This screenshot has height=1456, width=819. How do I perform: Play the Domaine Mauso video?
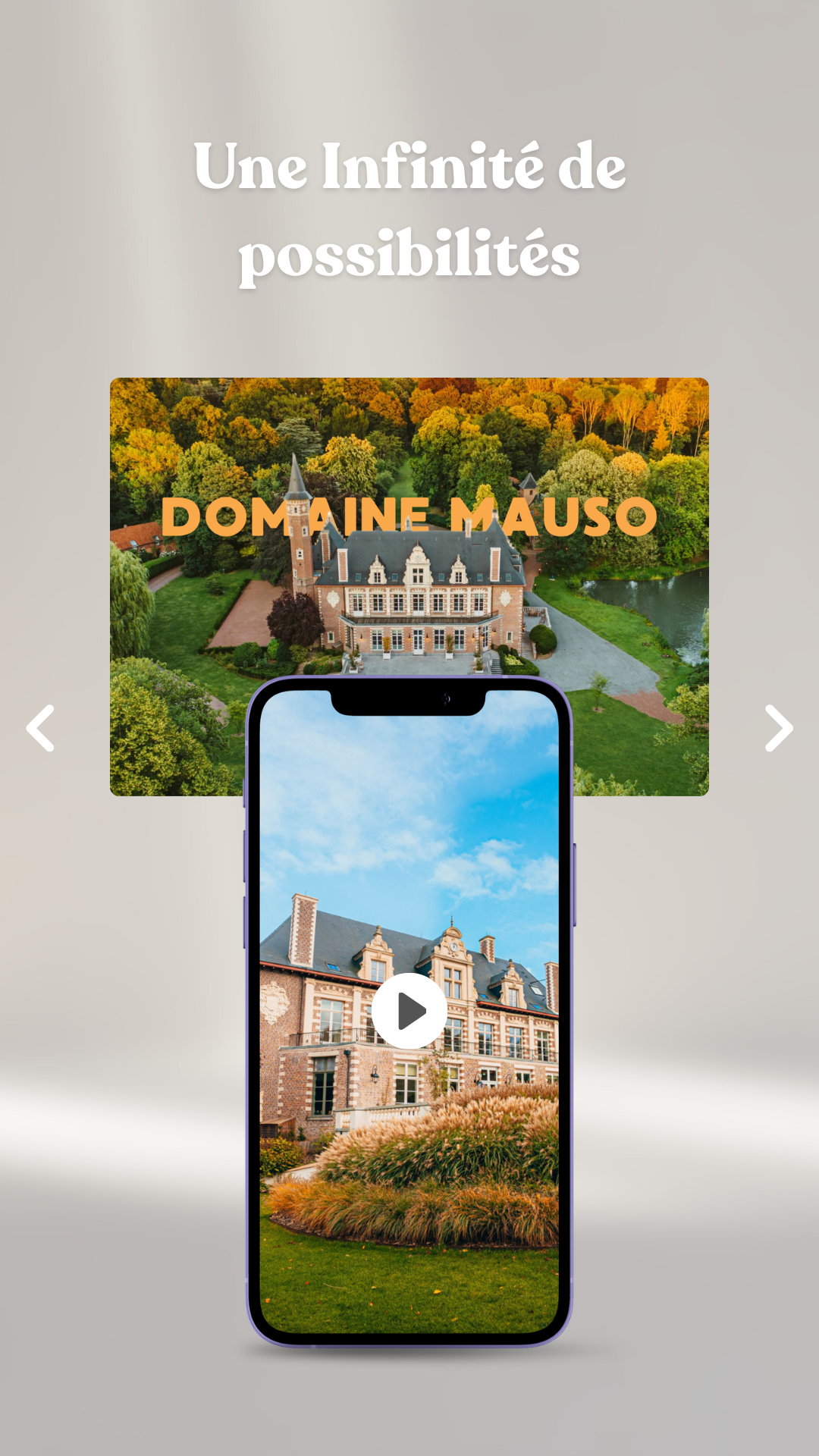(x=409, y=1011)
